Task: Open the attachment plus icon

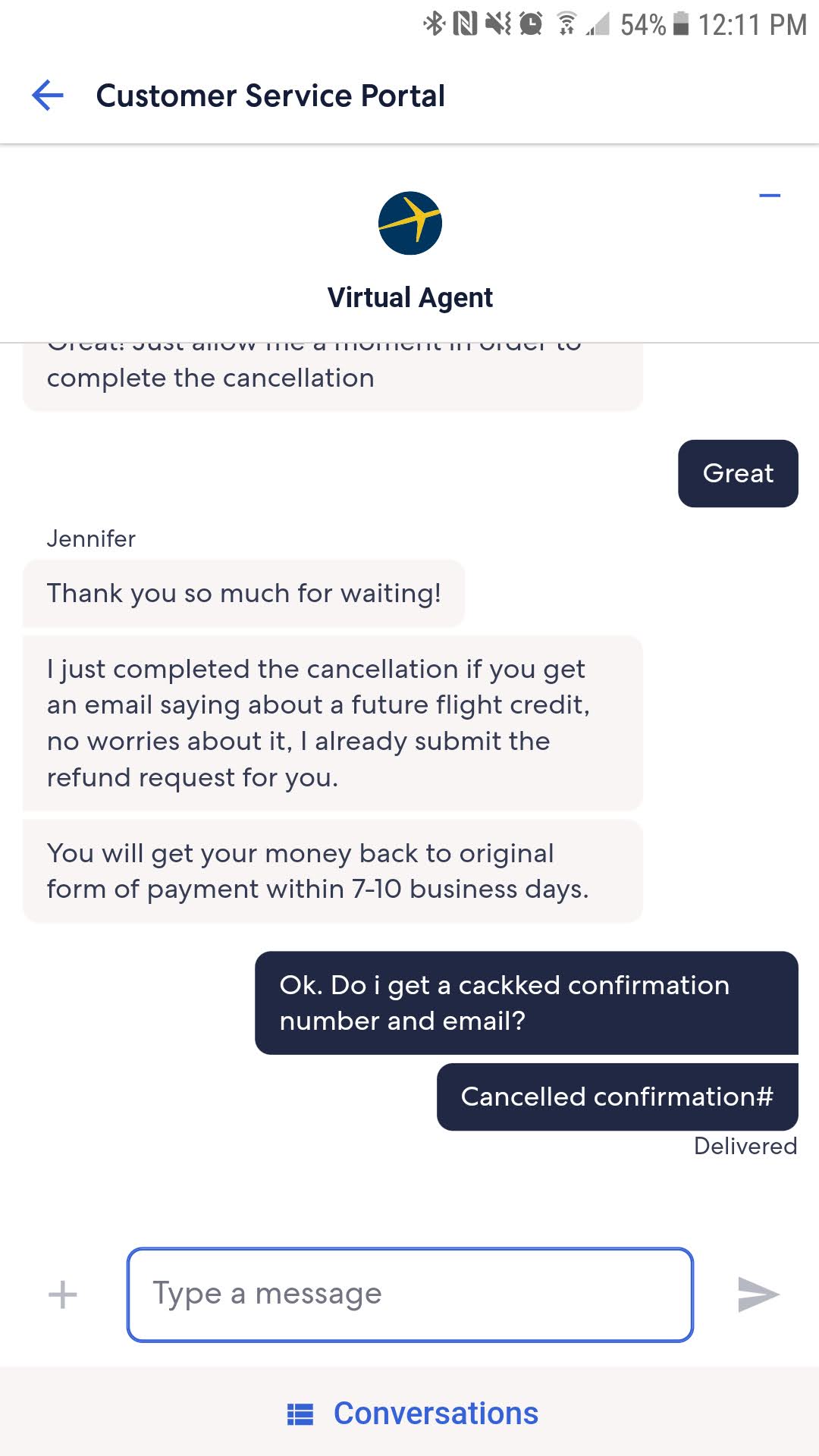Action: pos(61,1293)
